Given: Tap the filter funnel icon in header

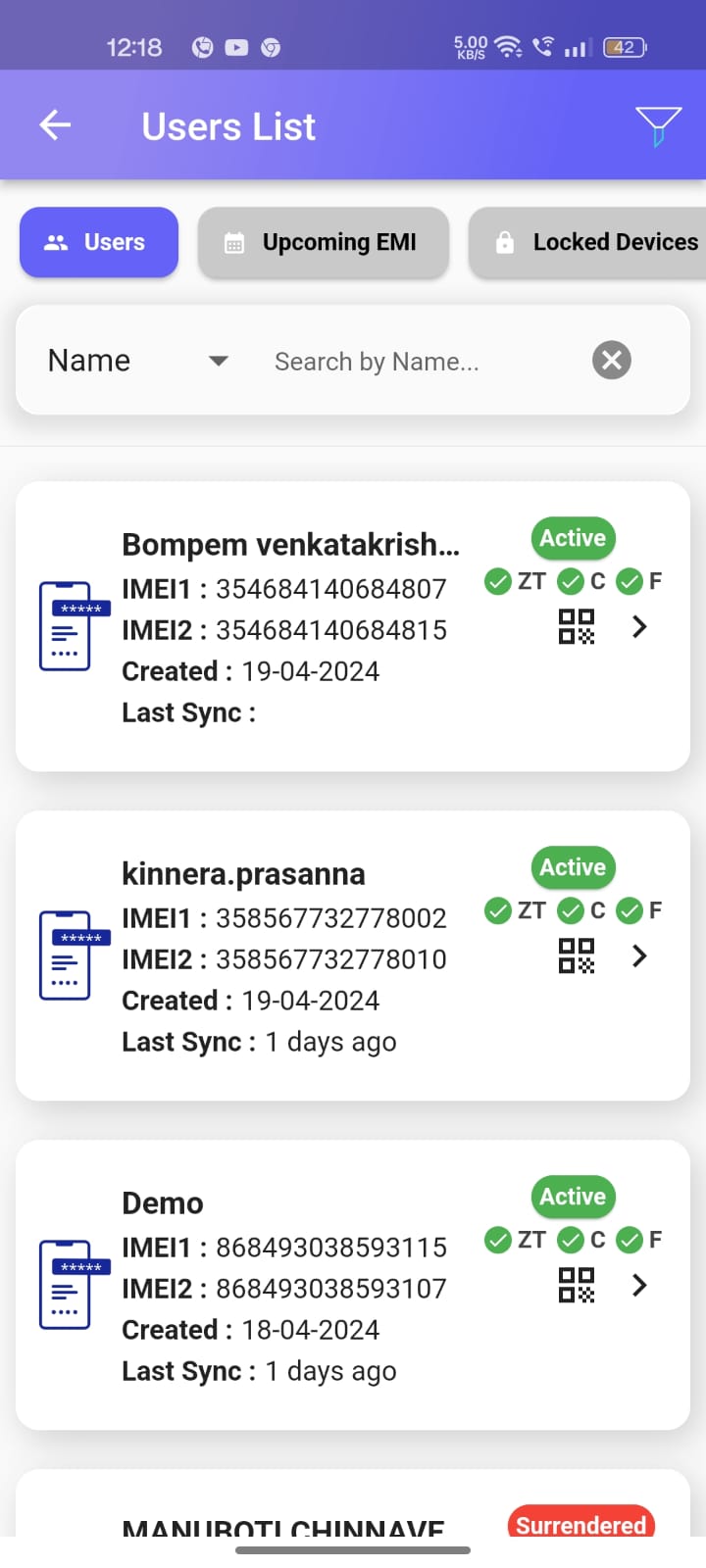Looking at the screenshot, I should click(658, 125).
